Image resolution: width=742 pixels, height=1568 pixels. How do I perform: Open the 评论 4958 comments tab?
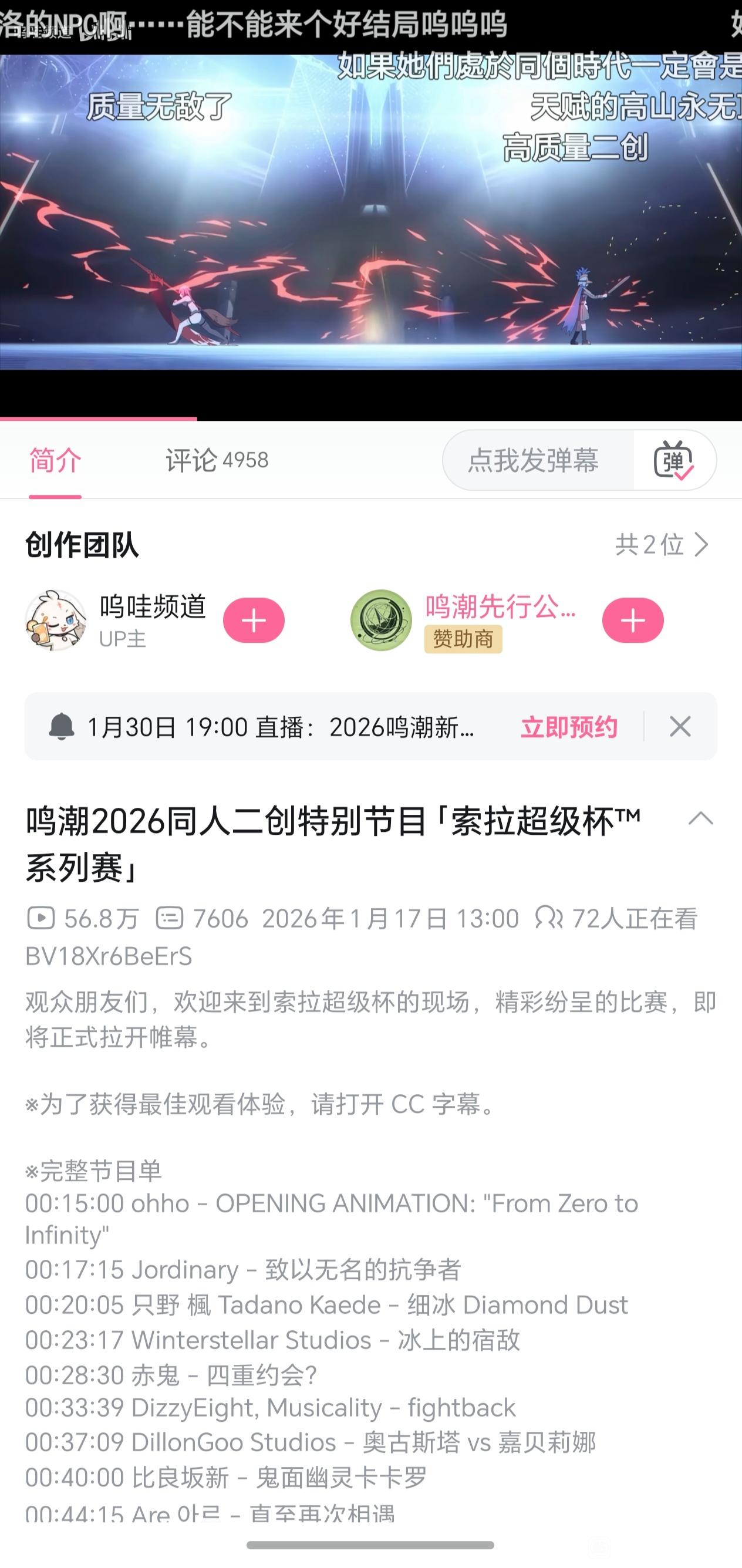click(x=217, y=460)
